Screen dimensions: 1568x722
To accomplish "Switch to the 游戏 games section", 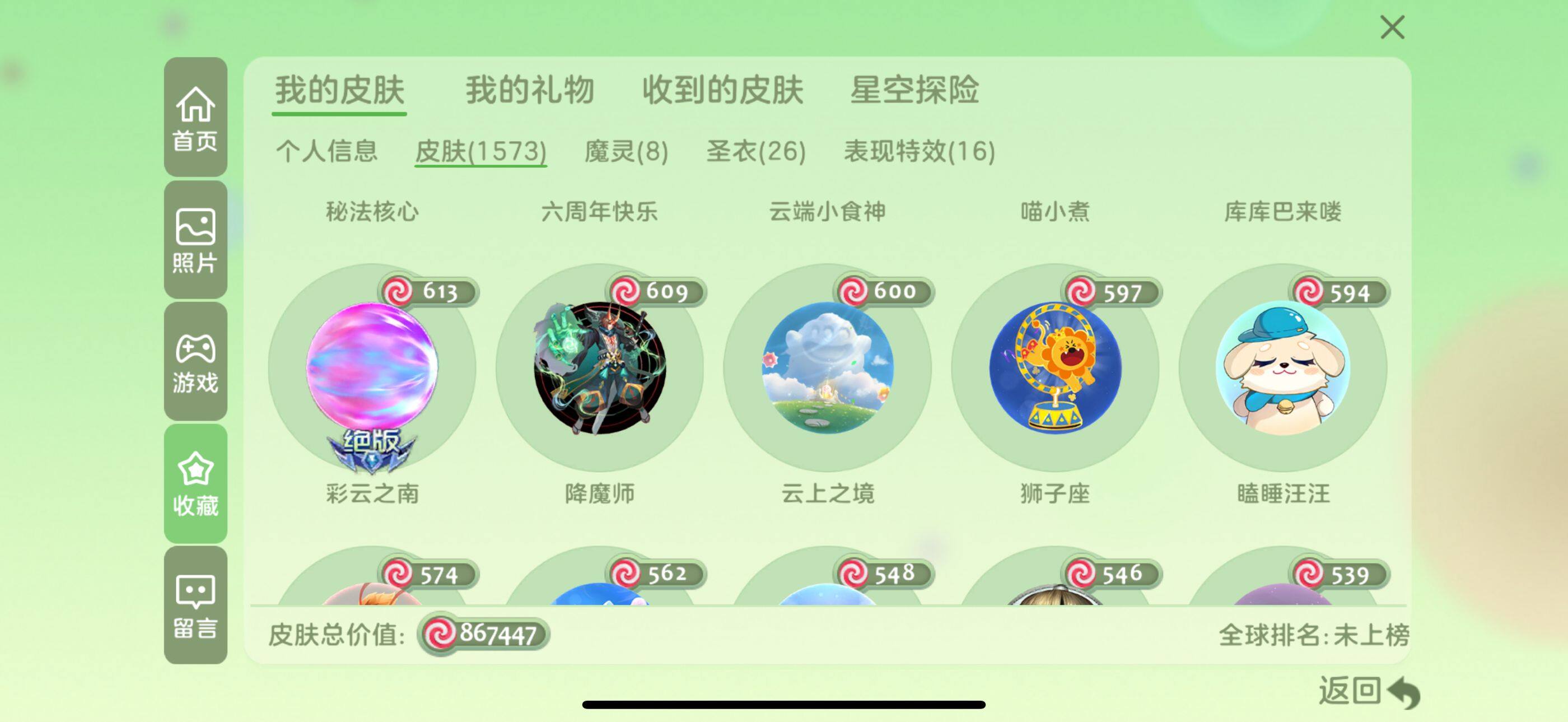I will [195, 362].
